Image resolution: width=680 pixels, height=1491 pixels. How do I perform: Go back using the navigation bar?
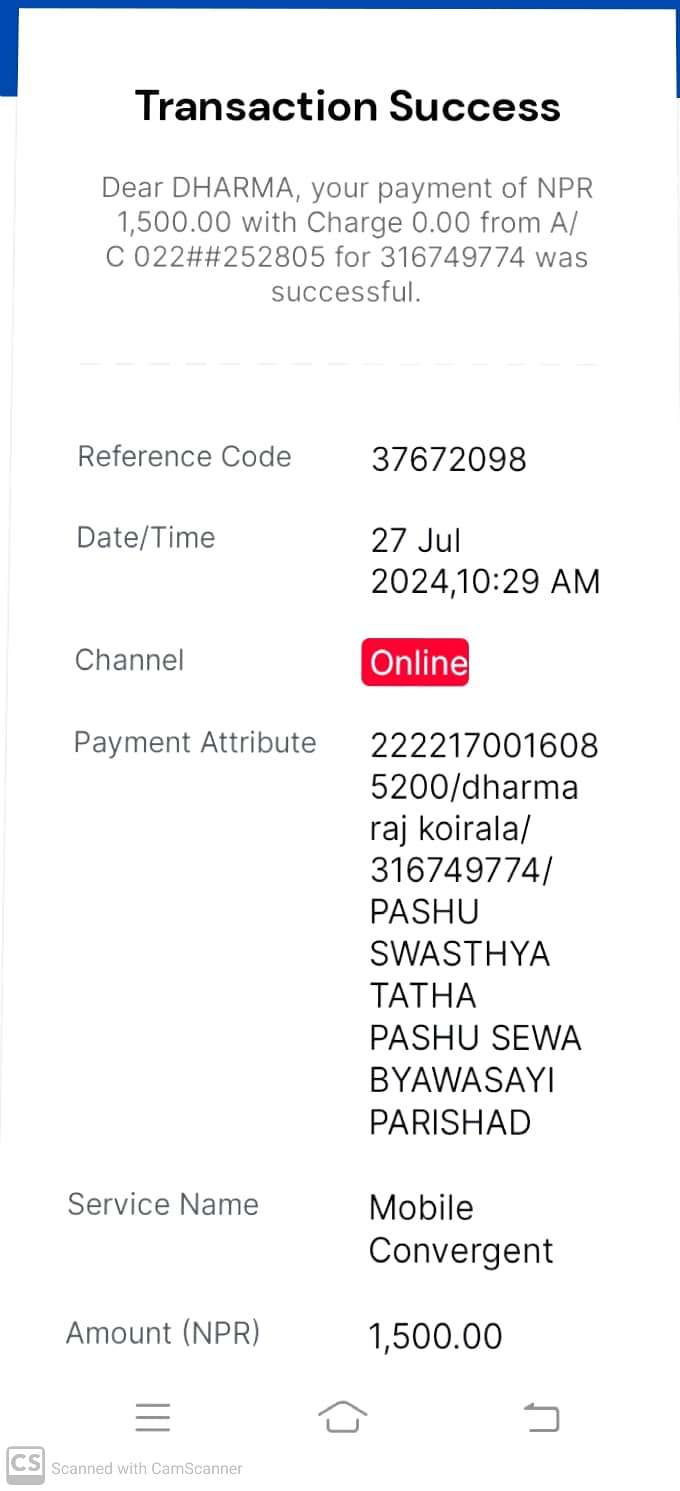coord(541,1417)
